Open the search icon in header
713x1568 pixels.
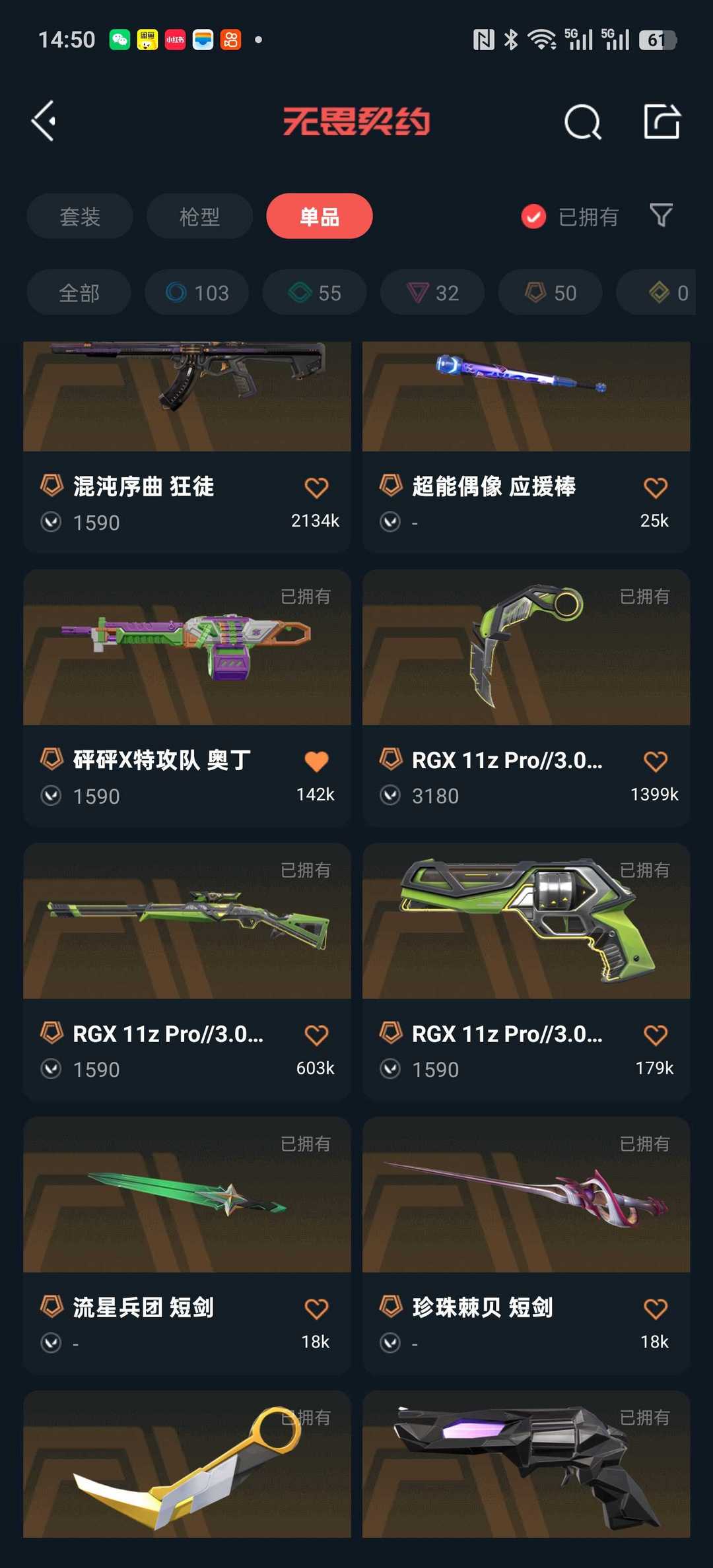(583, 121)
